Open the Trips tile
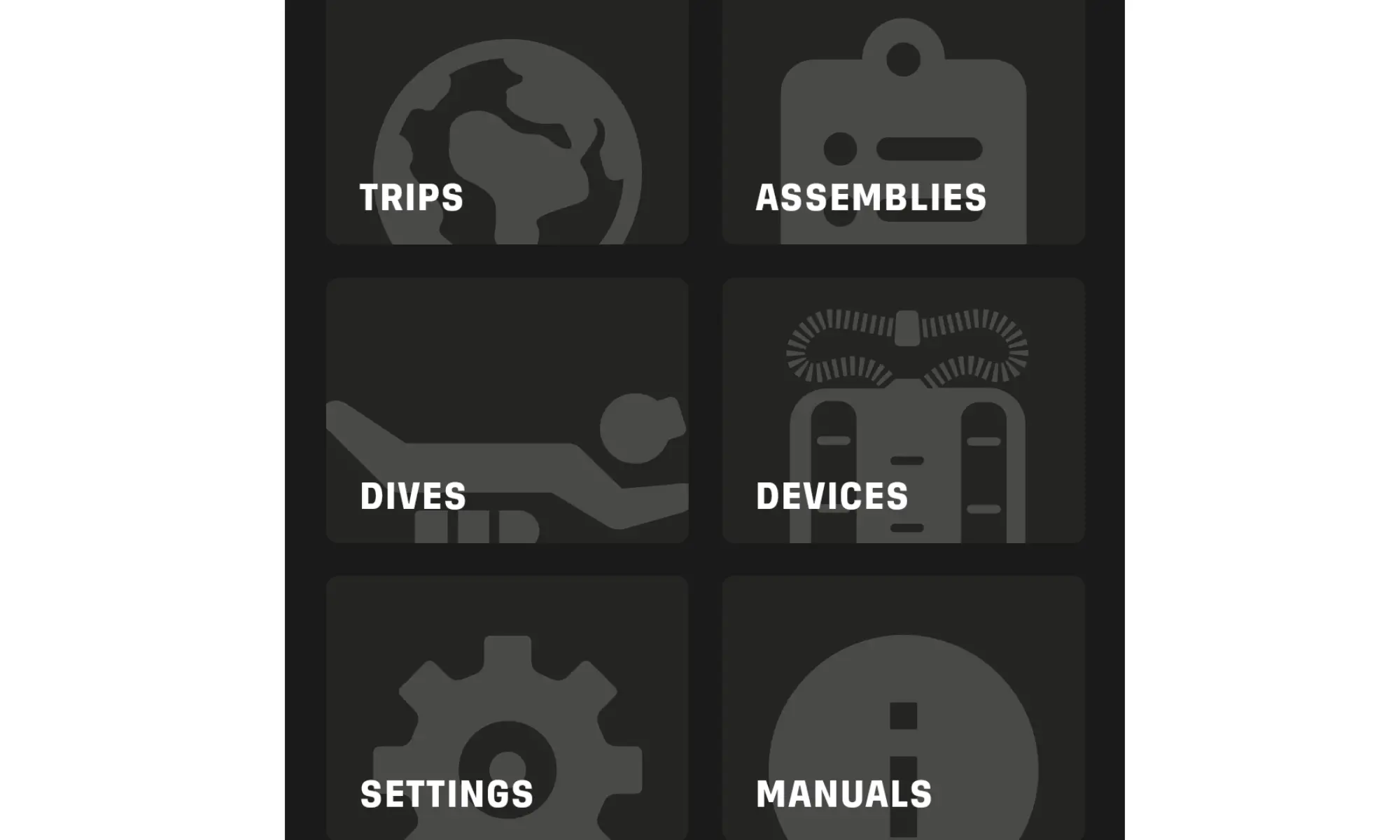 (507, 122)
